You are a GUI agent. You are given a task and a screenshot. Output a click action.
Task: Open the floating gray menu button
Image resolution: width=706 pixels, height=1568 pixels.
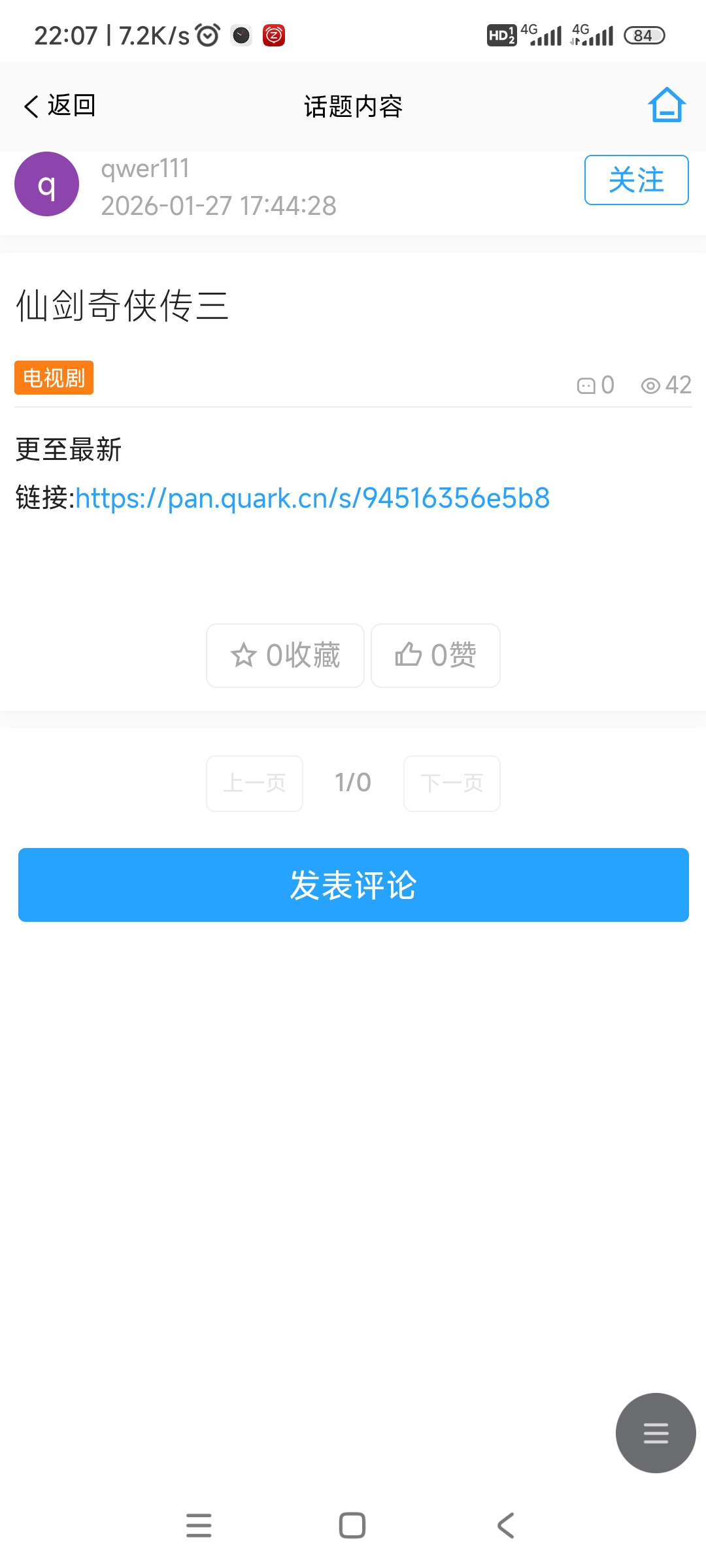tap(655, 1433)
